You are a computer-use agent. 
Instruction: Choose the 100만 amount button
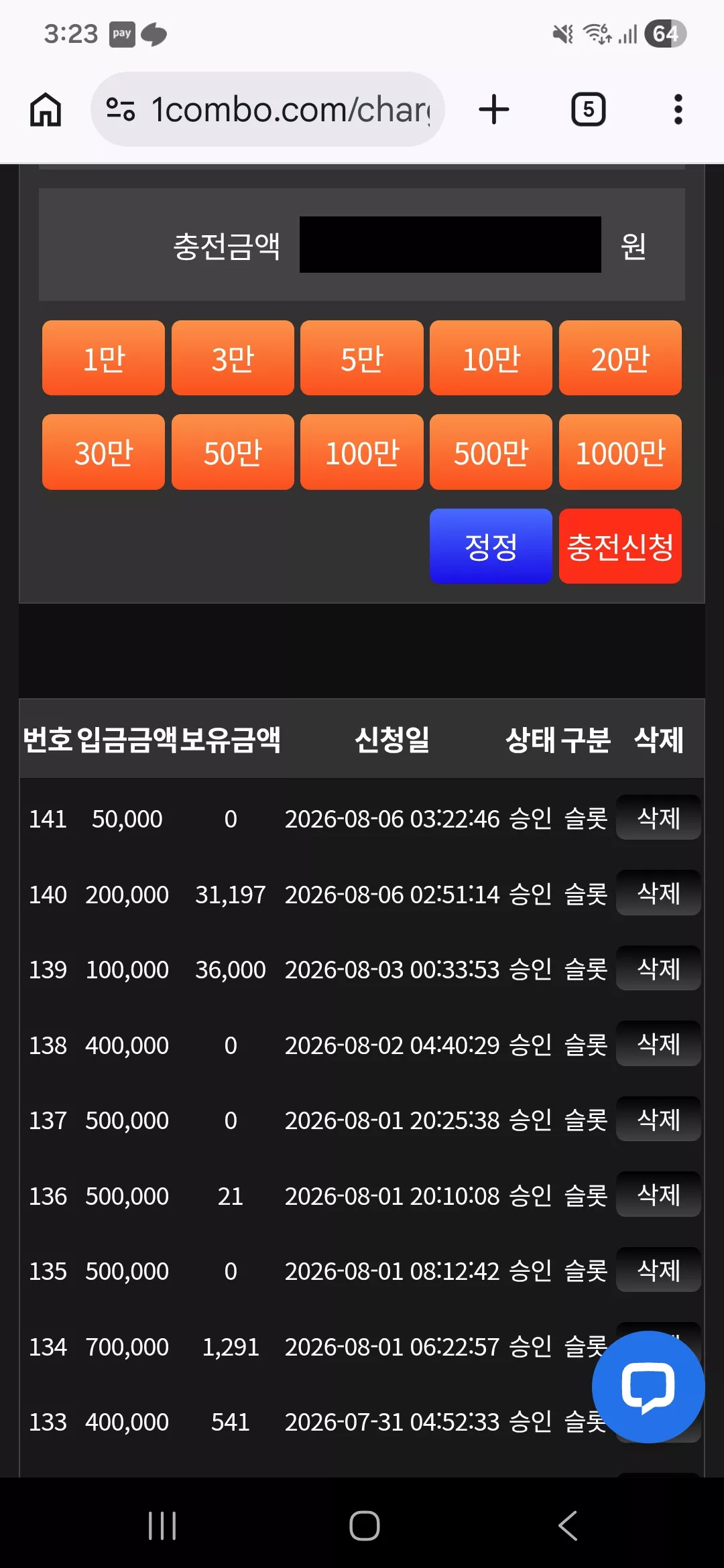click(x=362, y=452)
